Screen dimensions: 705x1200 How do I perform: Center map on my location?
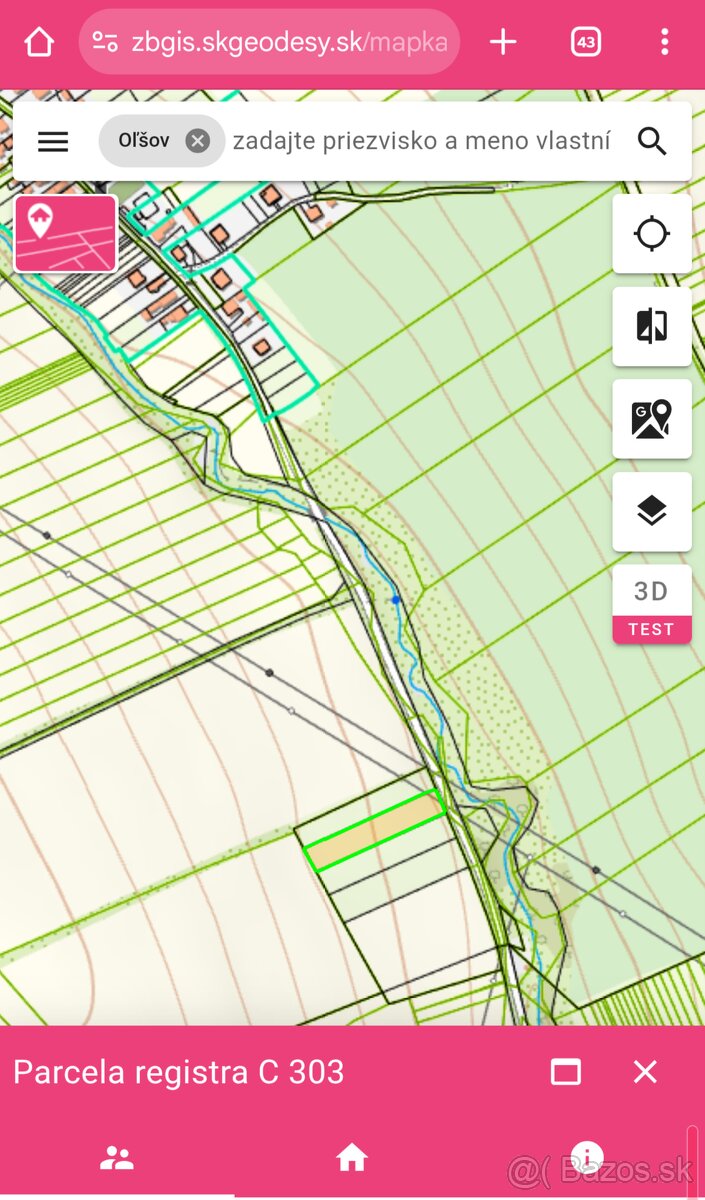click(652, 234)
